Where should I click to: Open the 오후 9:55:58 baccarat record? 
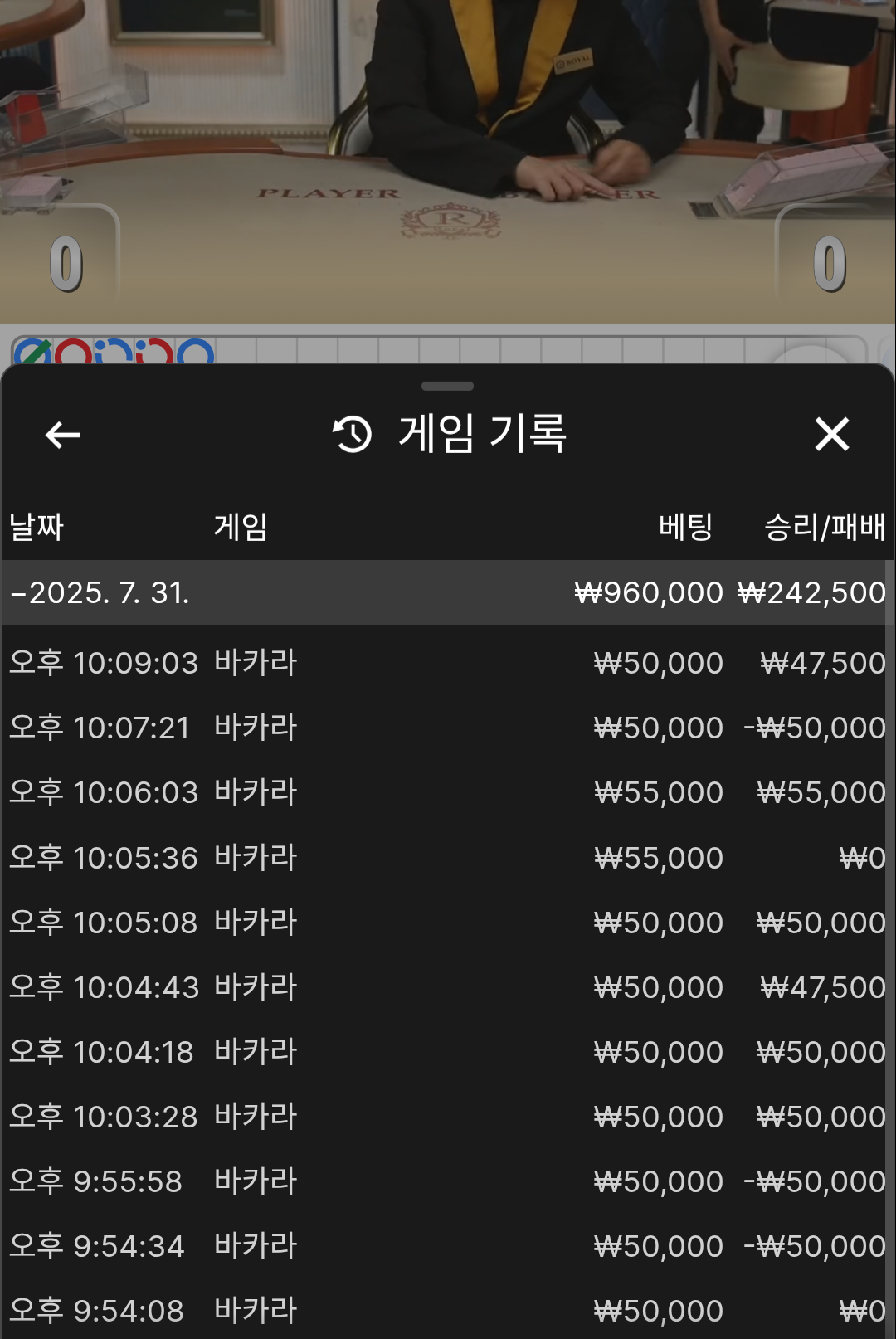446,1181
